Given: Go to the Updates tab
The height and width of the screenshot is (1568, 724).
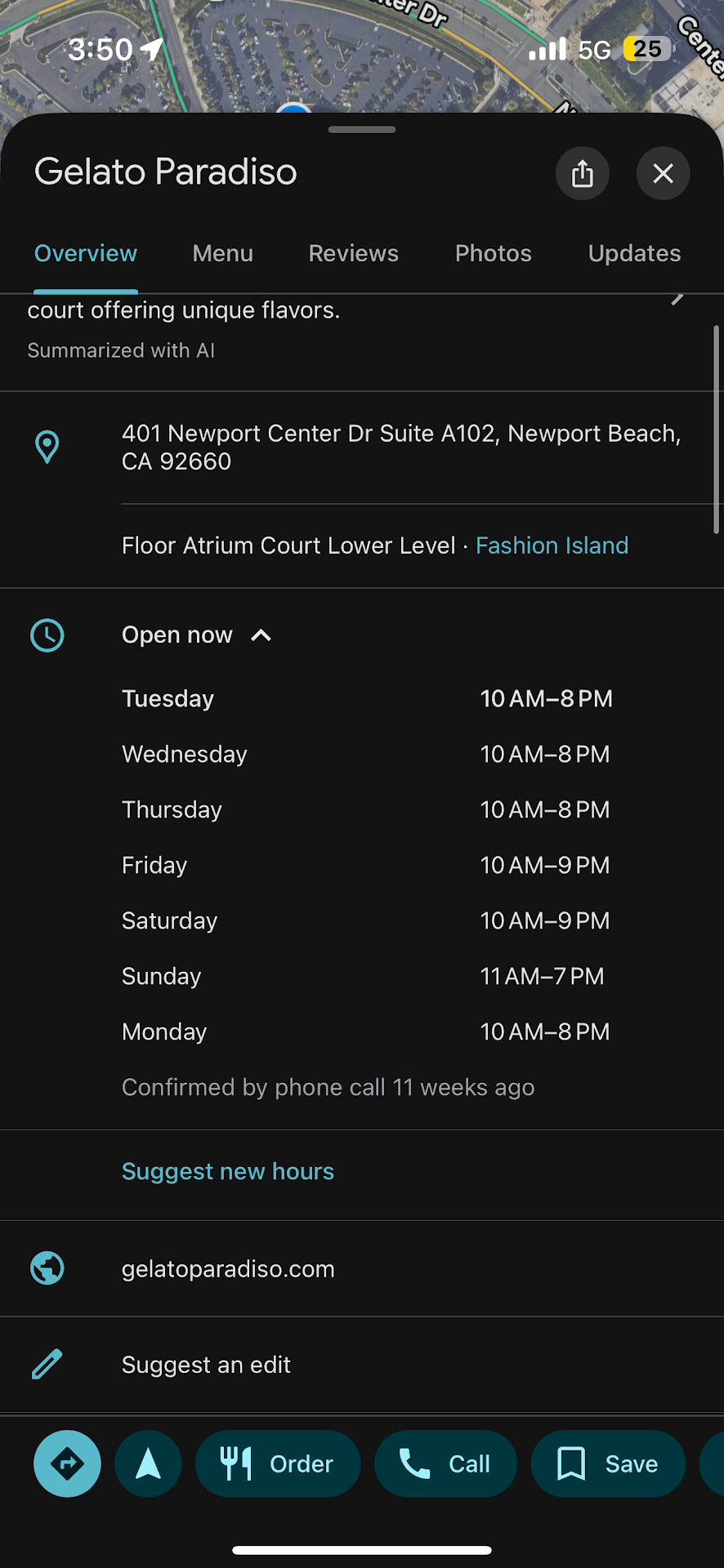Looking at the screenshot, I should tap(634, 253).
